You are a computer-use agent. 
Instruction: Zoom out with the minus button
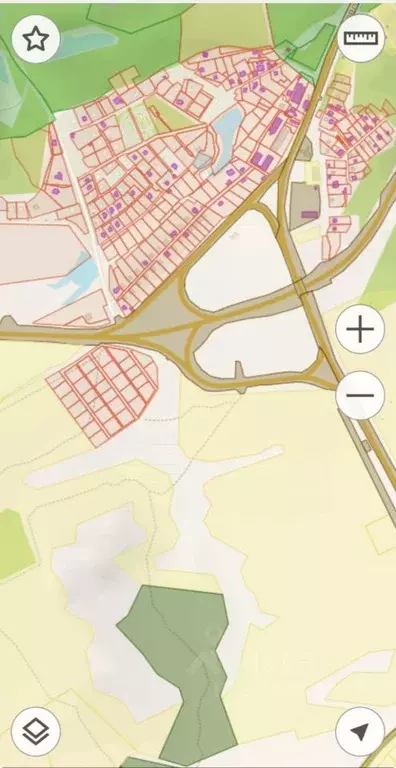click(360, 395)
